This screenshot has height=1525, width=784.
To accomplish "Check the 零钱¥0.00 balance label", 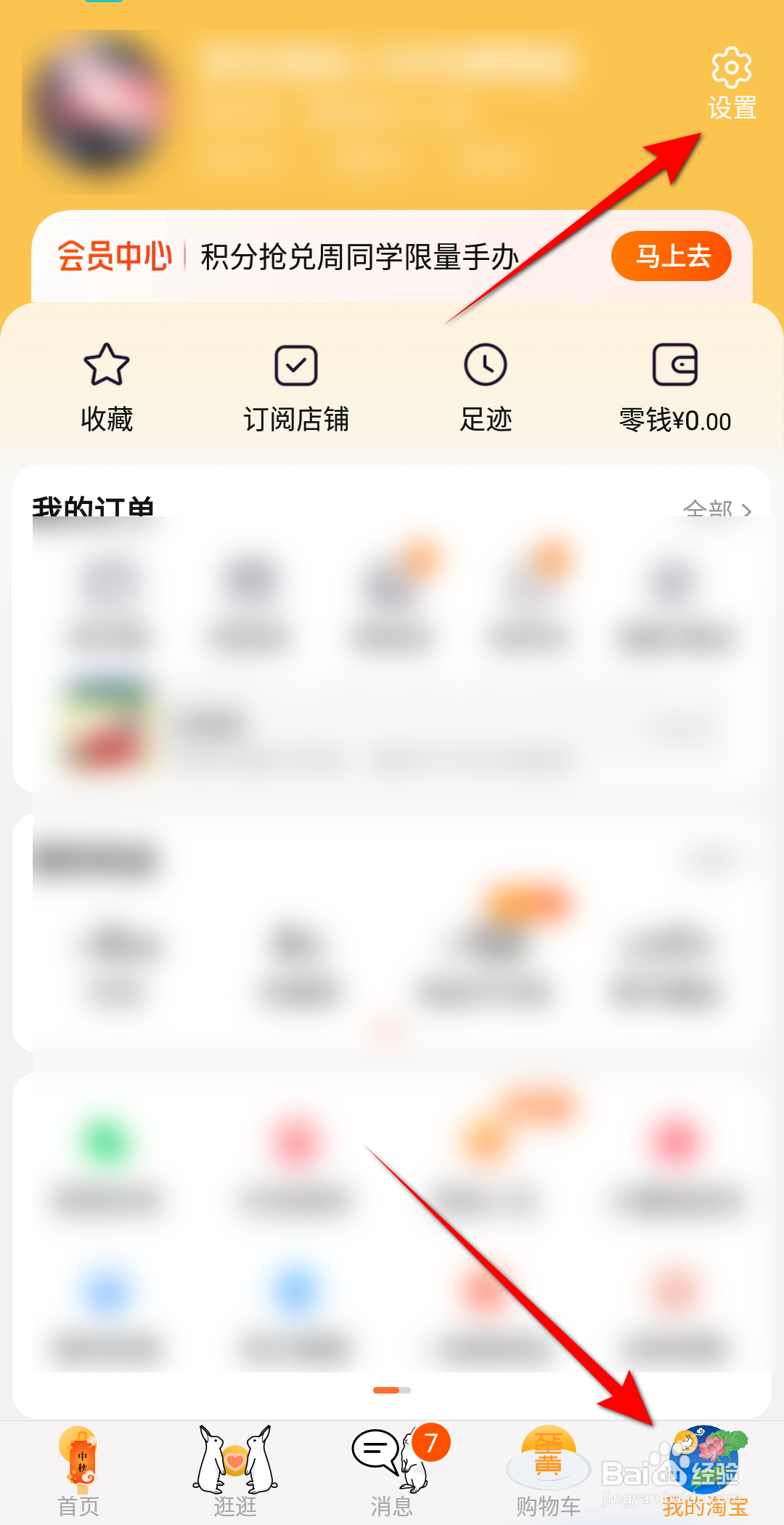I will 677,420.
